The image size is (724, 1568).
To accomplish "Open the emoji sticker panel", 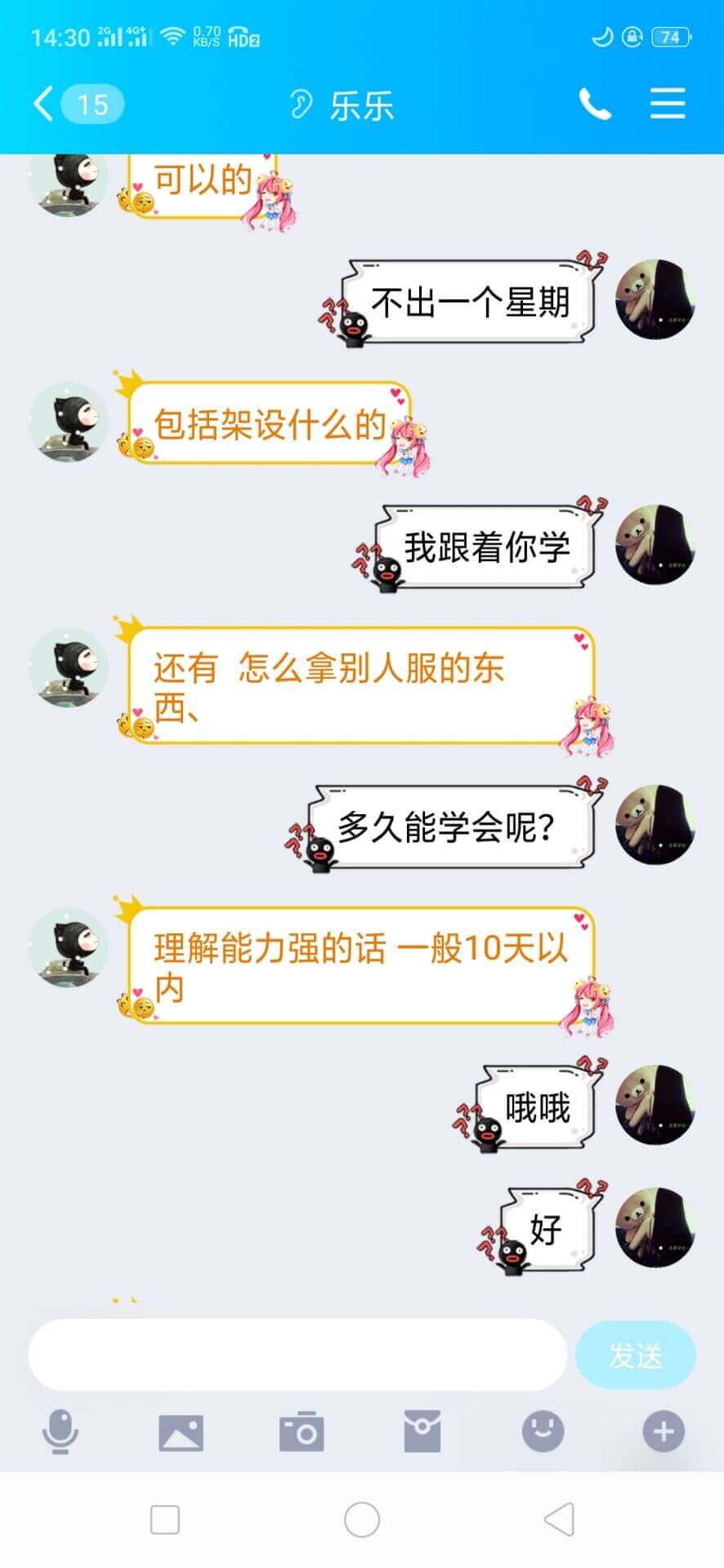I will coord(543,1432).
